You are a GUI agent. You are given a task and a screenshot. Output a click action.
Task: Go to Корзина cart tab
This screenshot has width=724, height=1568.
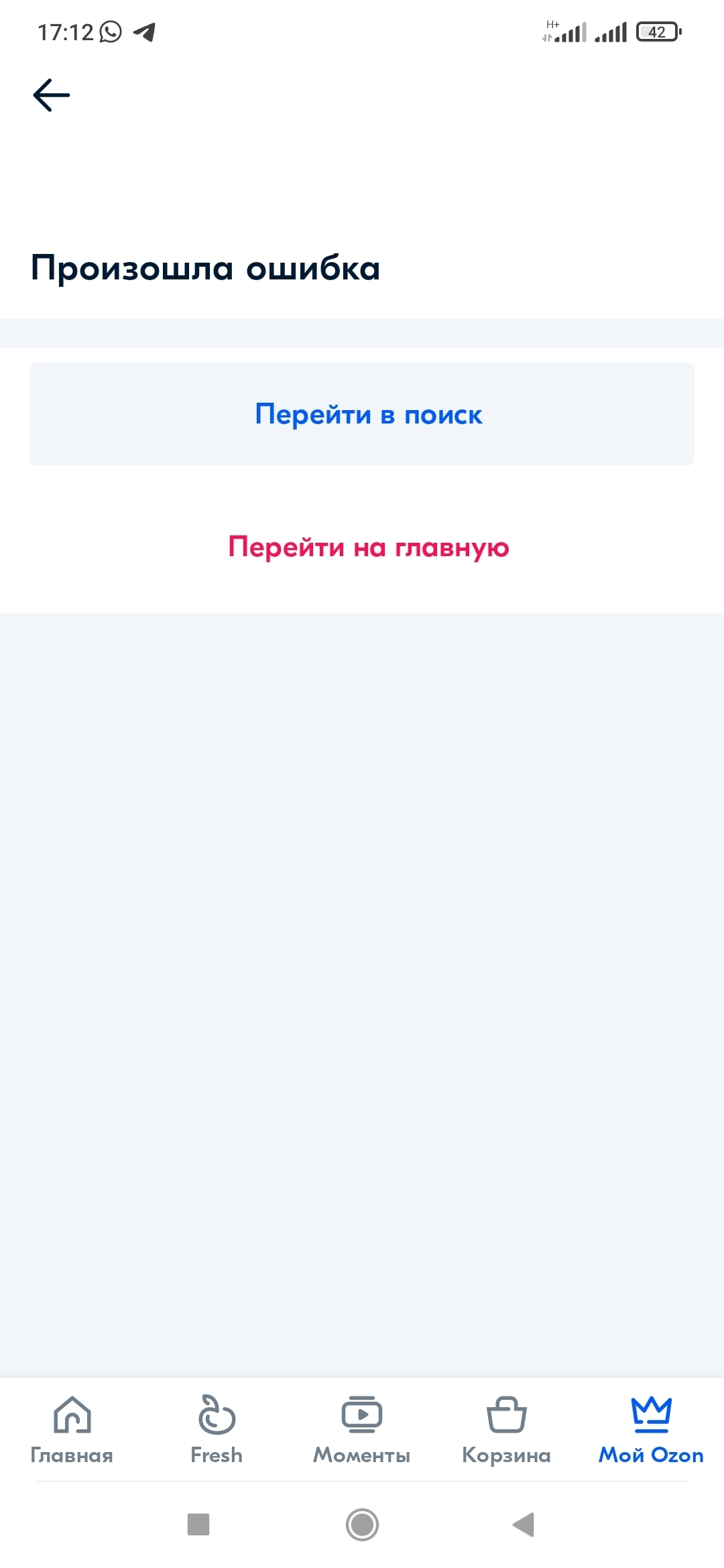point(506,1429)
